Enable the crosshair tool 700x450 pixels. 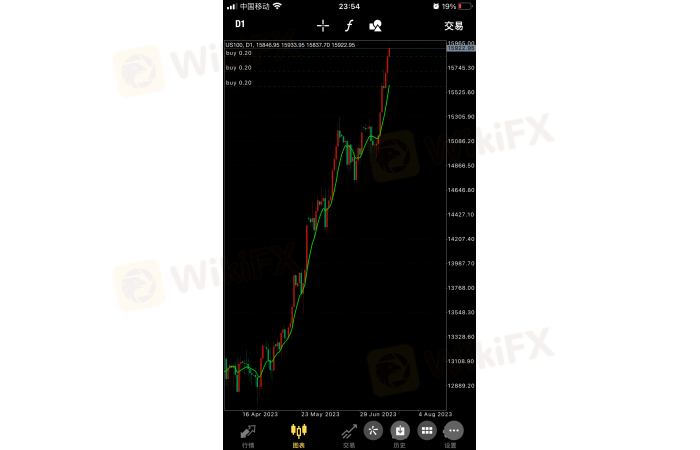323,26
